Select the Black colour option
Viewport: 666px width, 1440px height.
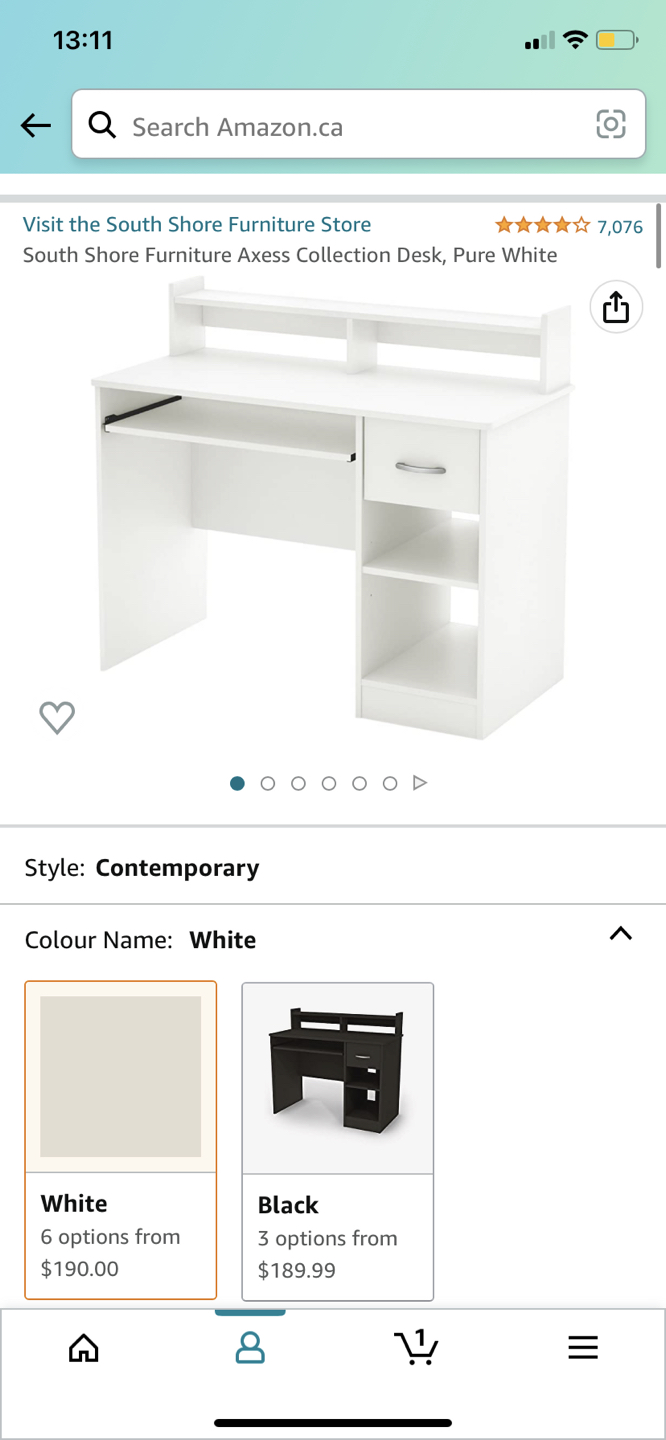point(337,1140)
